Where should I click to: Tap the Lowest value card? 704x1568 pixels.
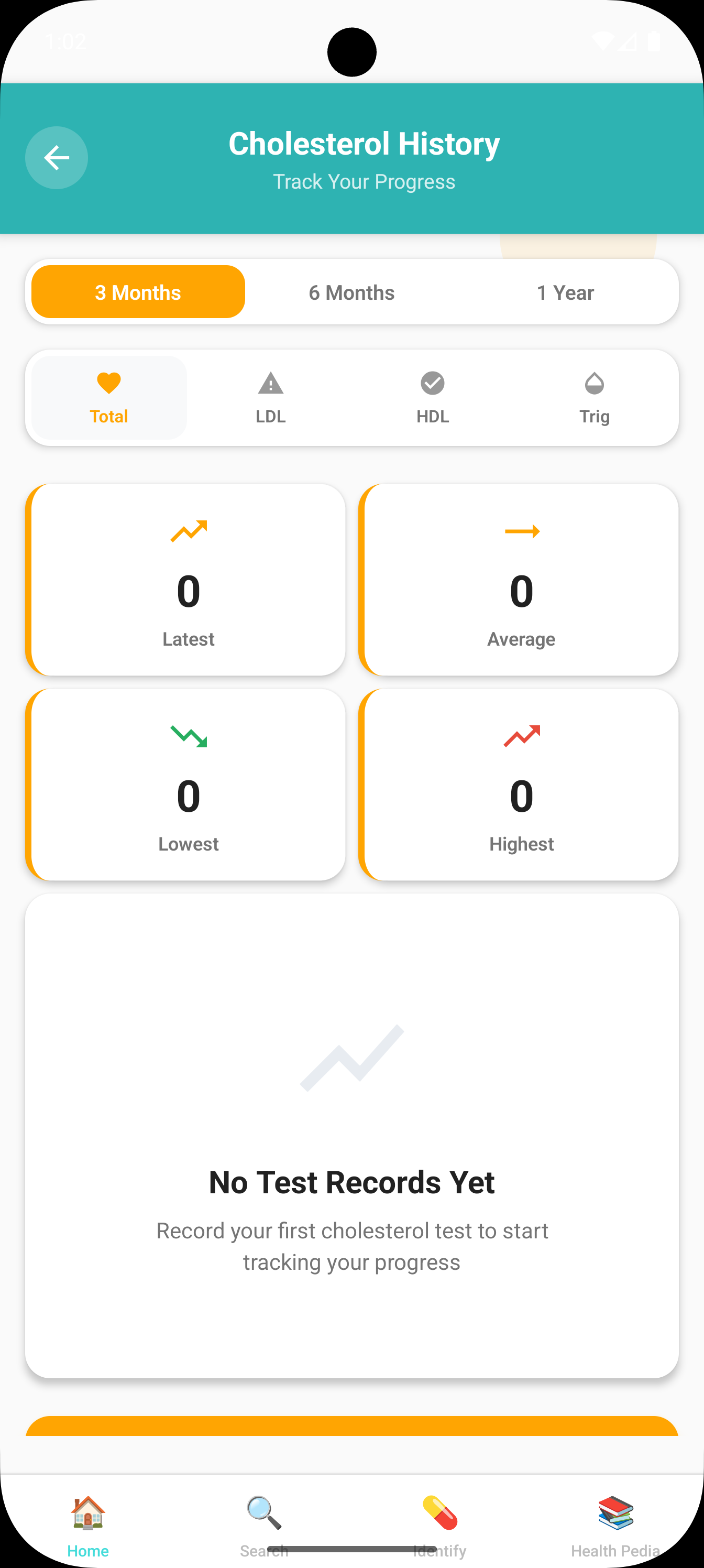(x=188, y=785)
